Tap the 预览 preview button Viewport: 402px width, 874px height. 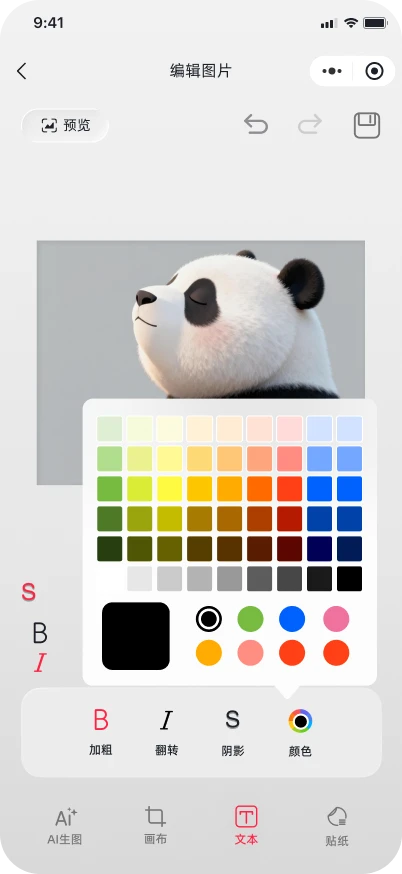click(x=65, y=125)
